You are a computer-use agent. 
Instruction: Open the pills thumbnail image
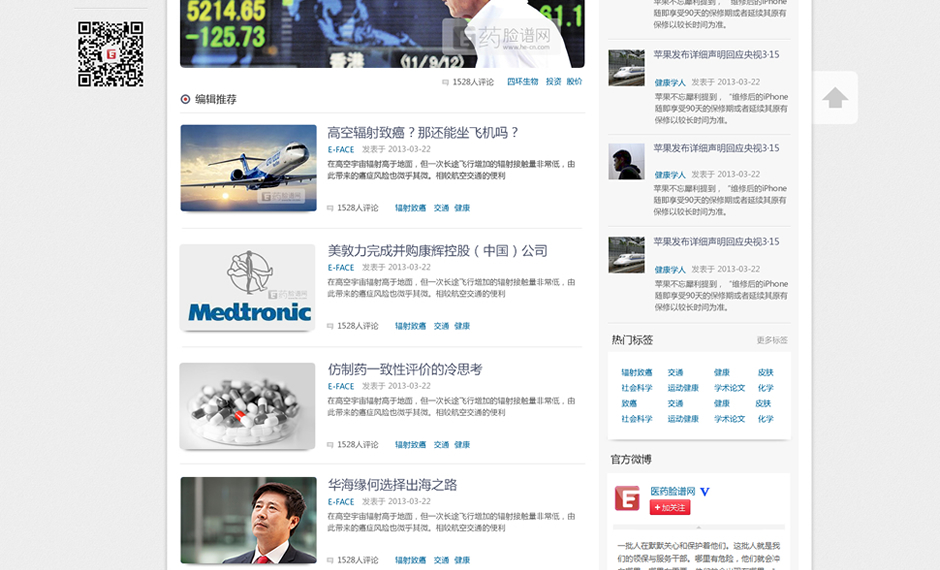[x=248, y=405]
